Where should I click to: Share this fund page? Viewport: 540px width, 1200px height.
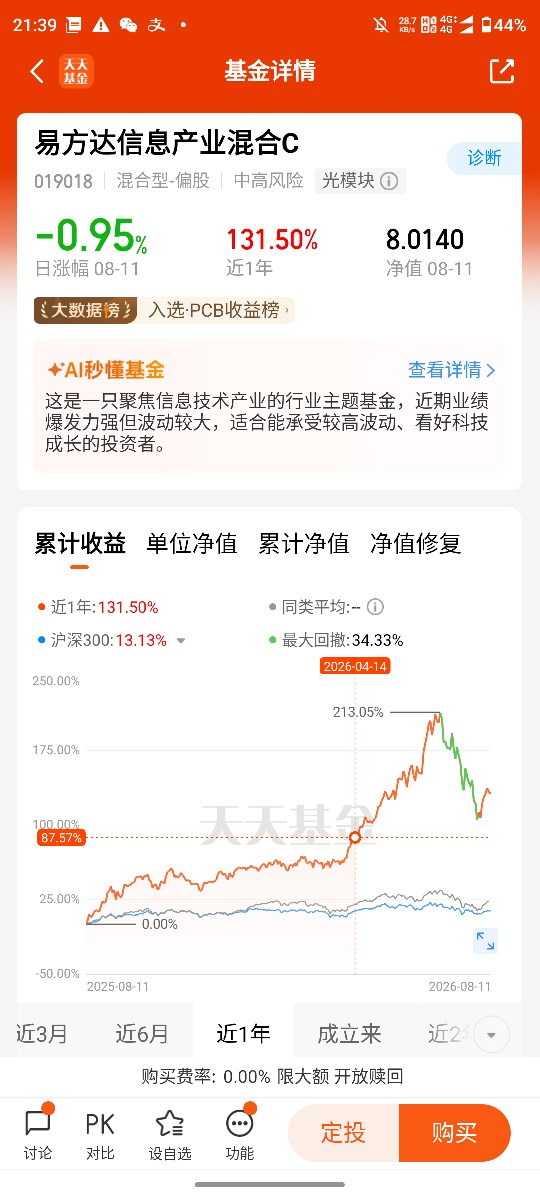point(501,71)
